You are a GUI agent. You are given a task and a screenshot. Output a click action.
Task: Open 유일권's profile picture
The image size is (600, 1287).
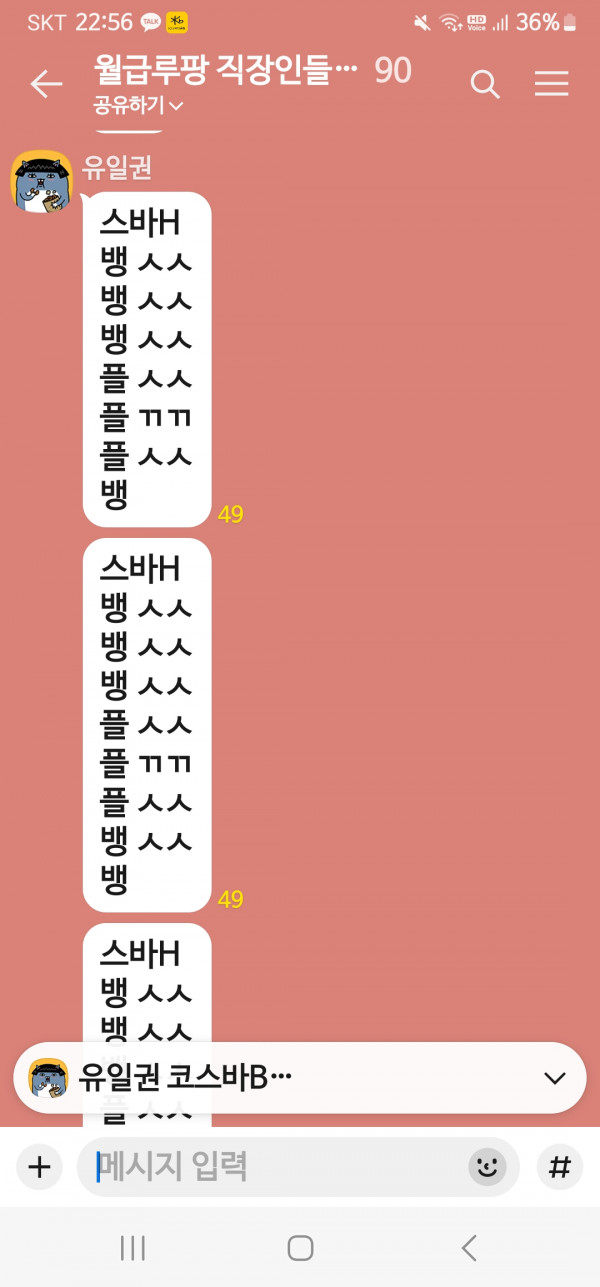[x=42, y=181]
